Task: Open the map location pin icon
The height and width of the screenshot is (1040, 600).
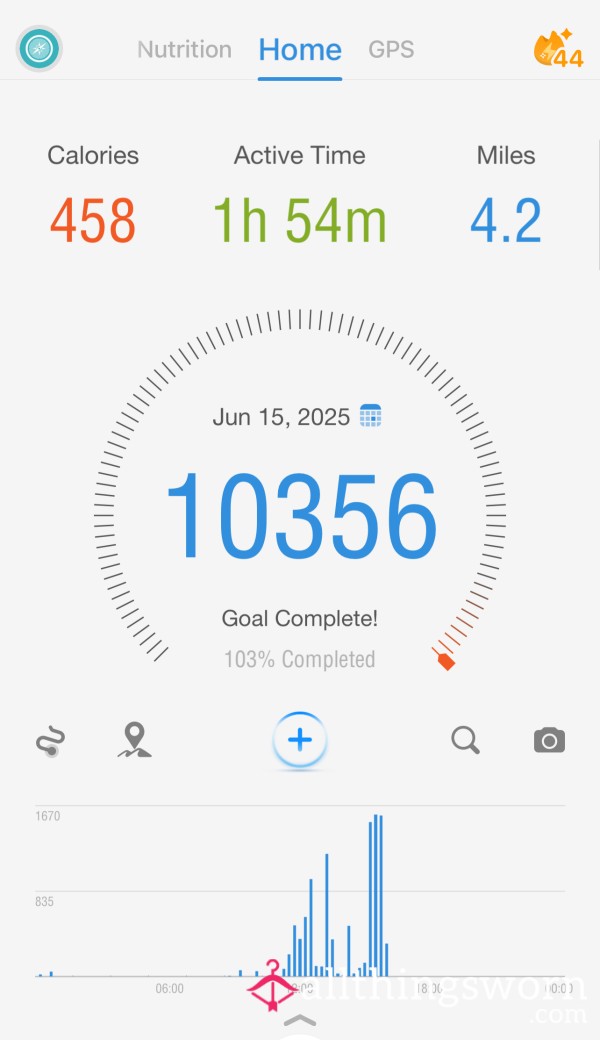Action: 135,740
